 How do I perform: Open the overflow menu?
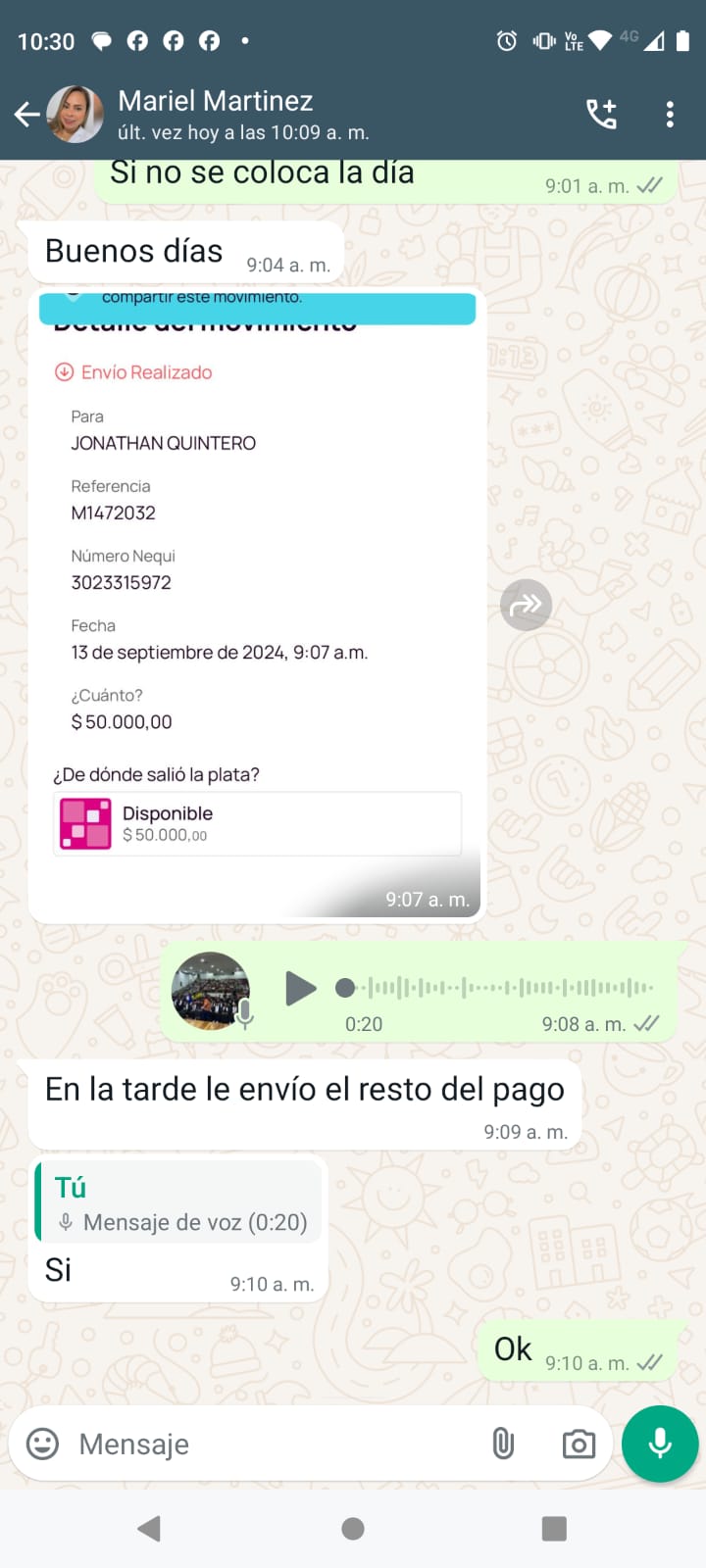(x=670, y=115)
